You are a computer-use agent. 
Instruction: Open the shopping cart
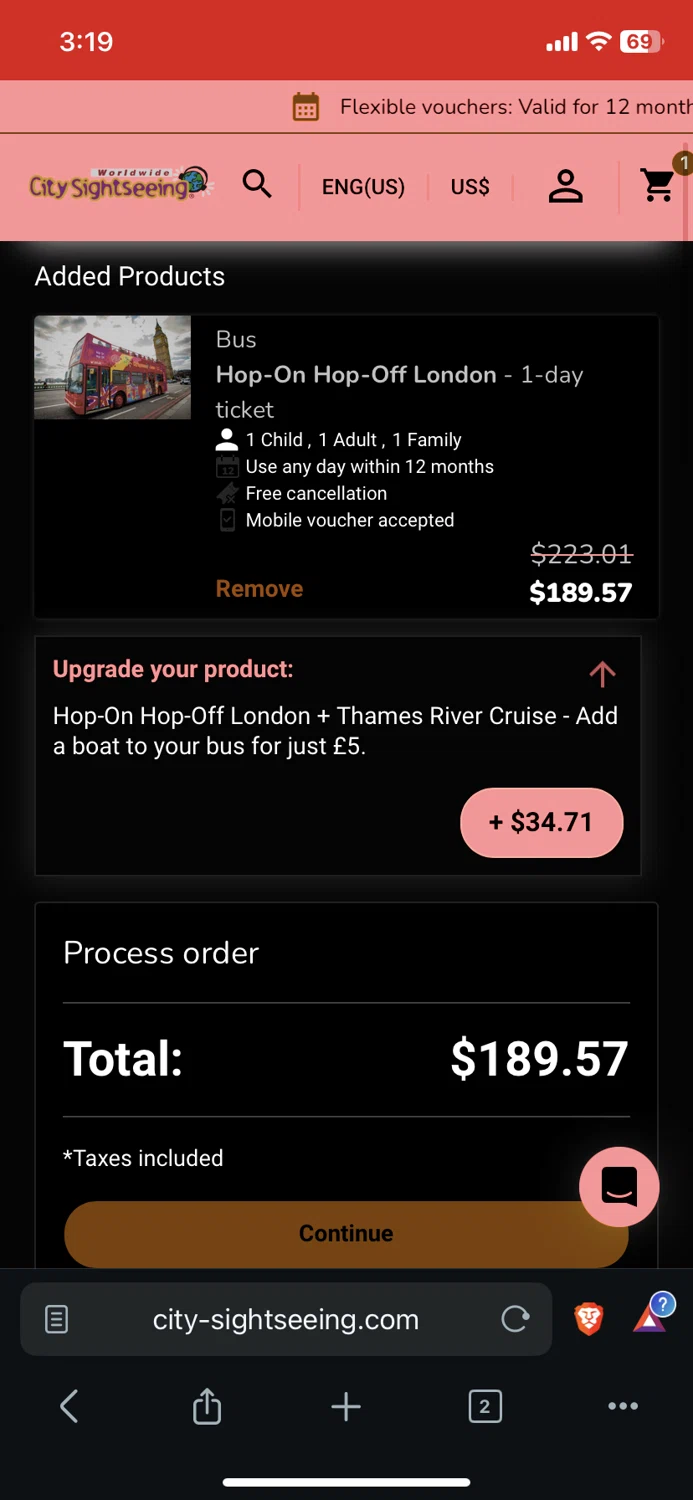coord(658,185)
